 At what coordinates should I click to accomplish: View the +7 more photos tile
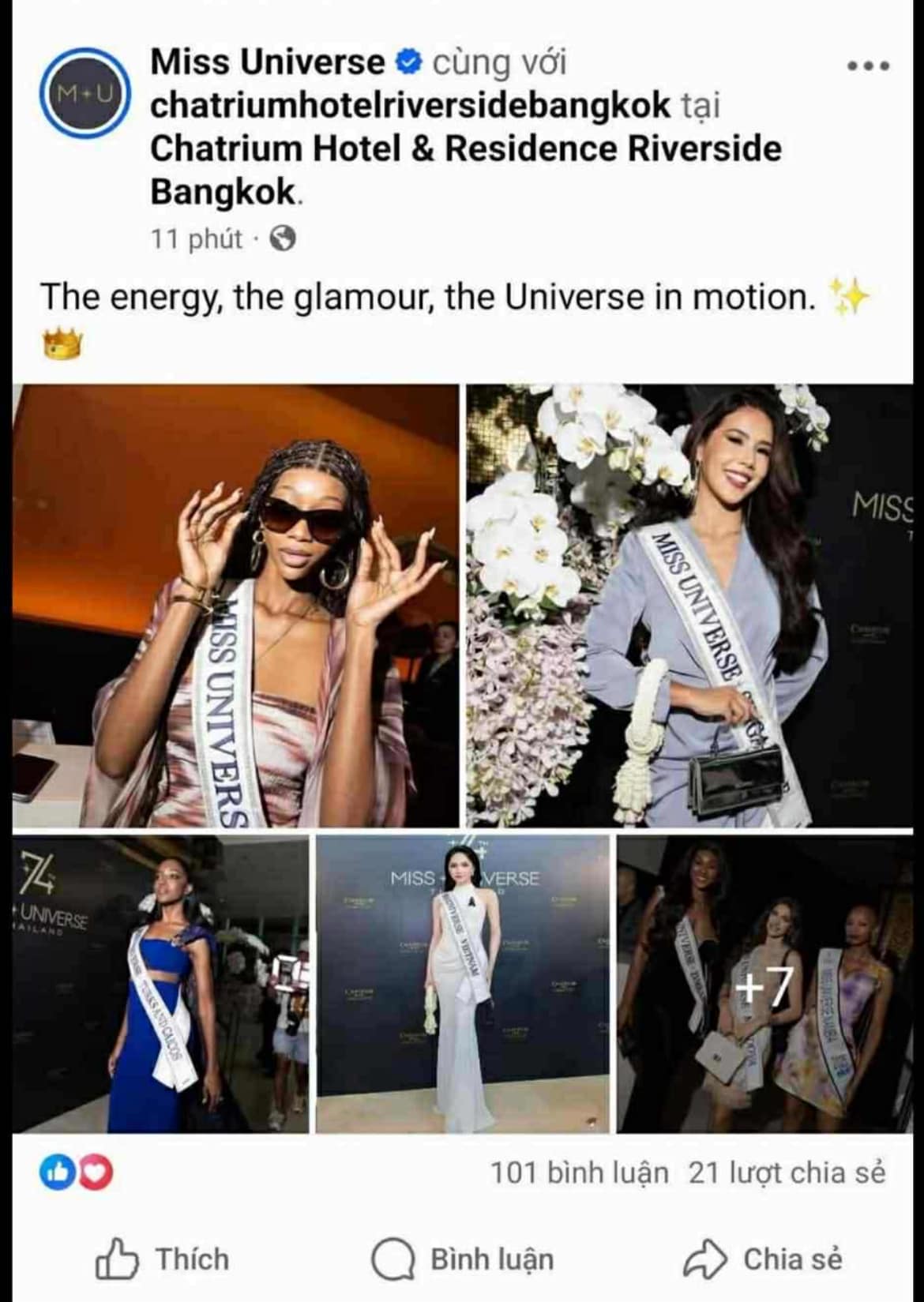click(x=764, y=984)
